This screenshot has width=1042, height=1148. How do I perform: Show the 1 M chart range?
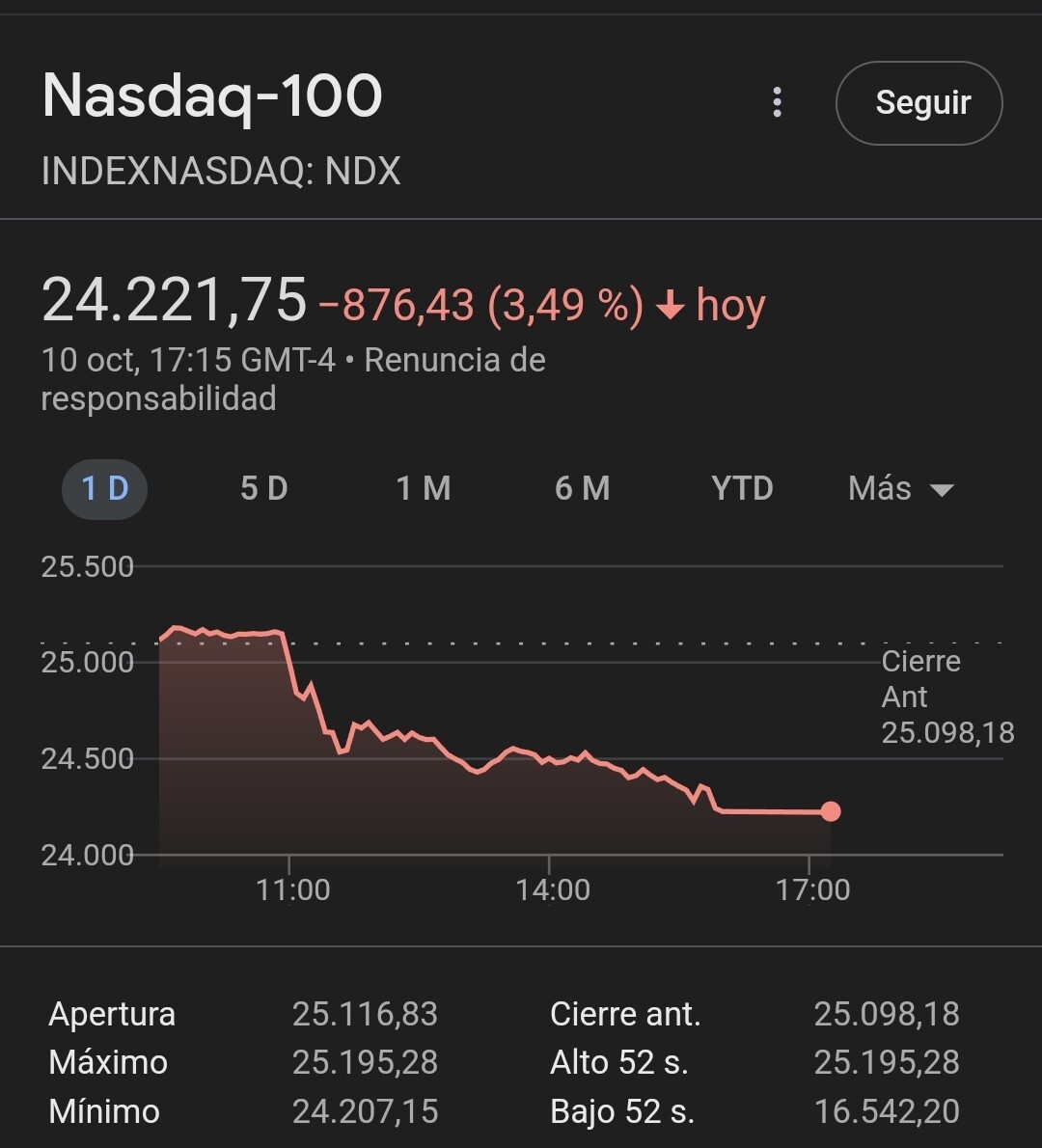(424, 488)
